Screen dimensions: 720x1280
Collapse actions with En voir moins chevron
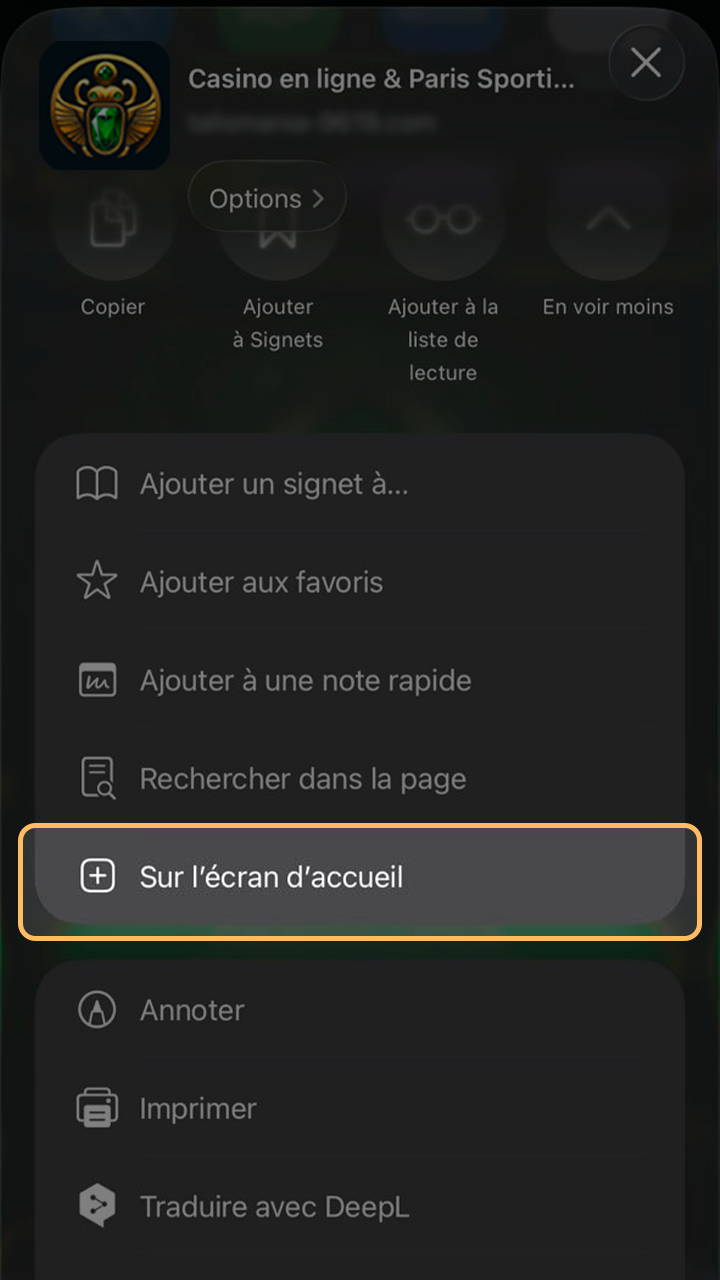pos(607,222)
